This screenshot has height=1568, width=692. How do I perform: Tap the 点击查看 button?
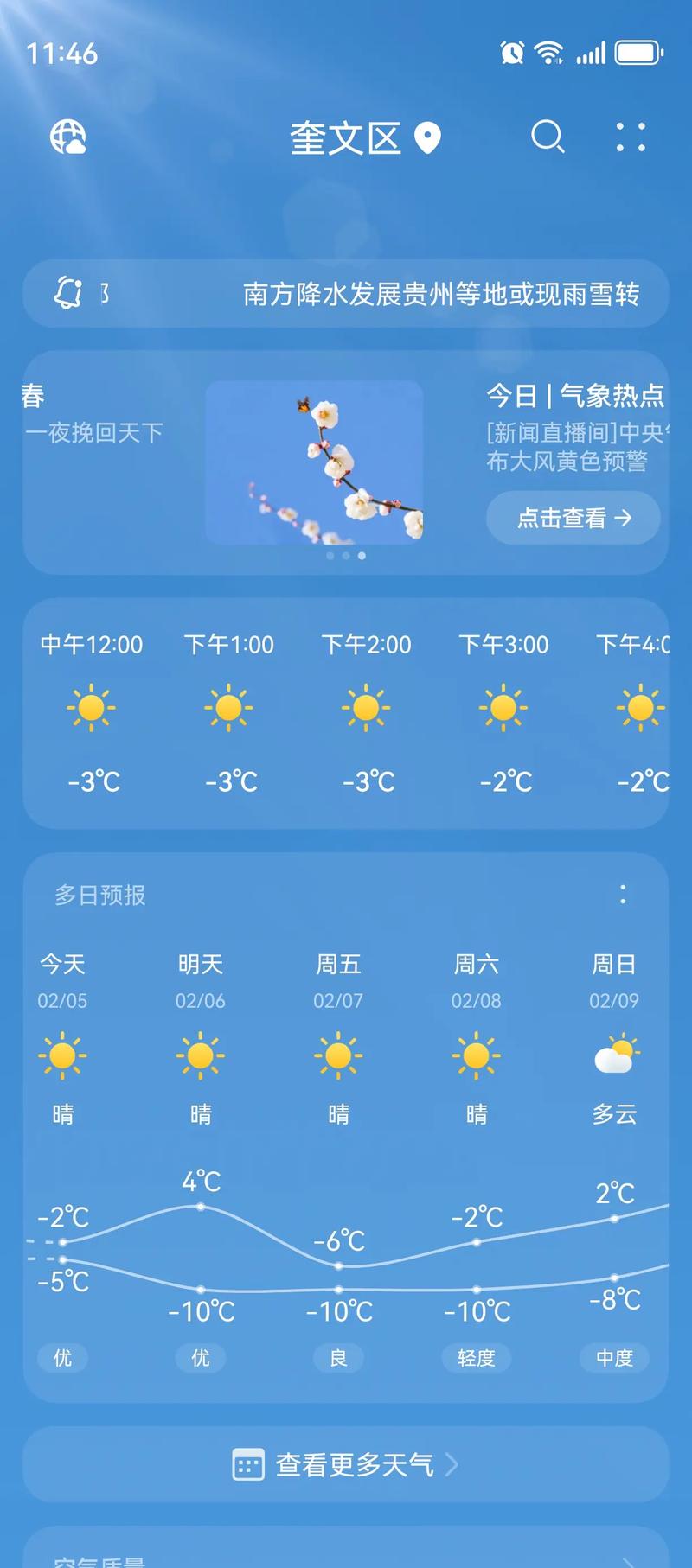point(573,518)
